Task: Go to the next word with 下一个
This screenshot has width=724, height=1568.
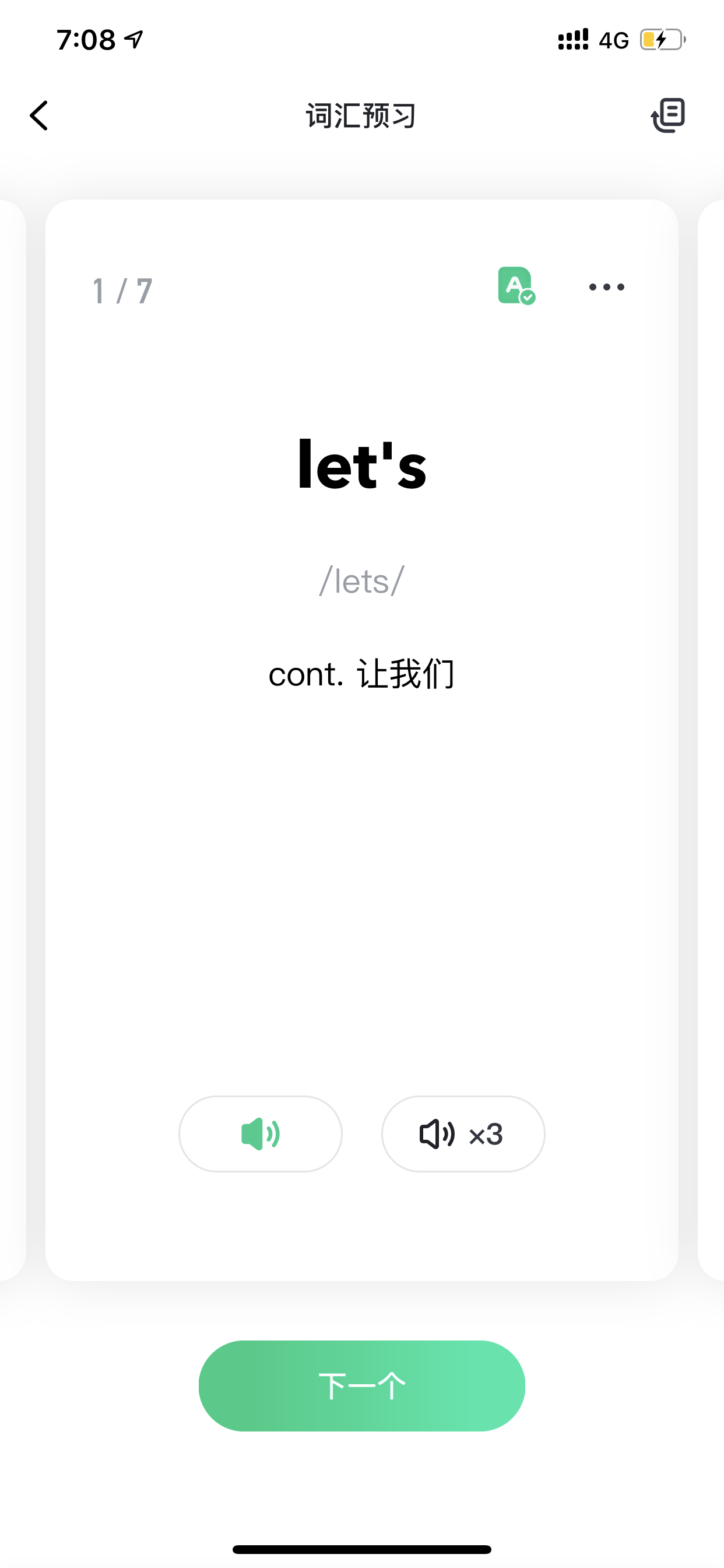Action: [362, 1386]
